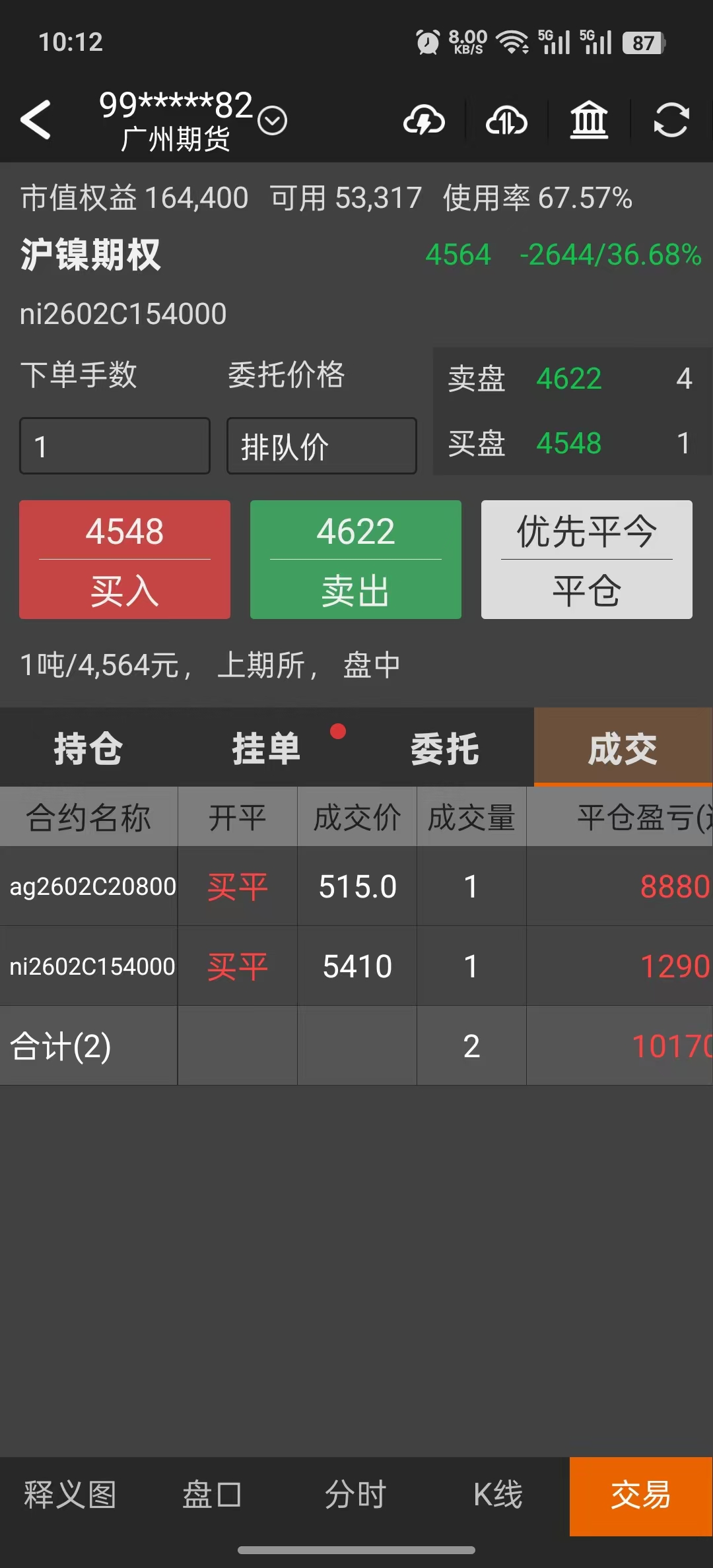Tap the 优先平今 平仓 button
713x1568 pixels.
coord(587,560)
